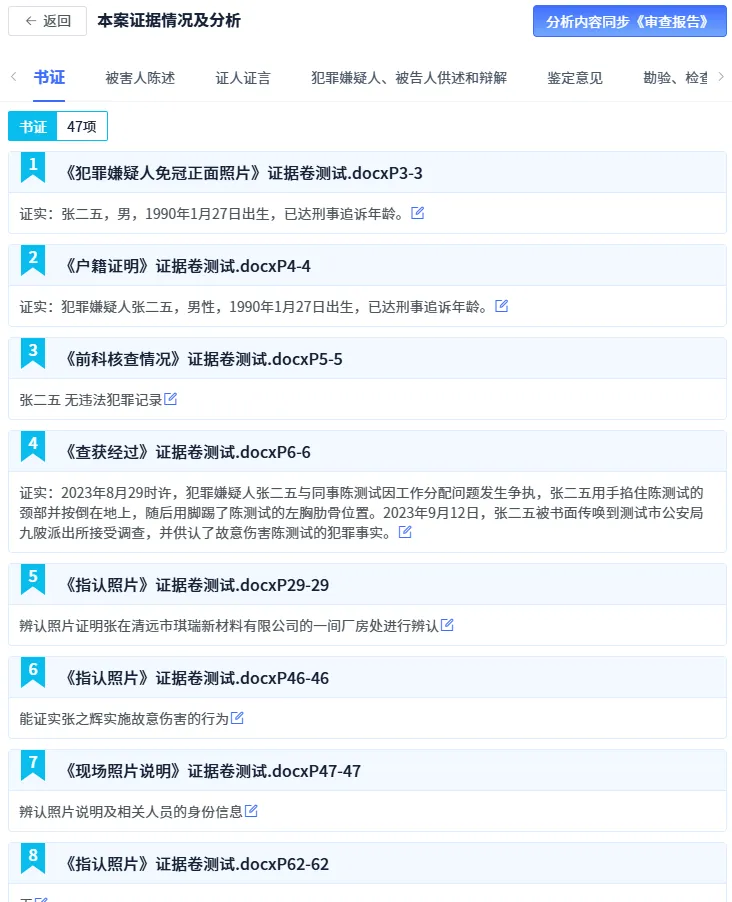Tap the 返回 back button
The height and width of the screenshot is (902, 732).
tap(47, 21)
